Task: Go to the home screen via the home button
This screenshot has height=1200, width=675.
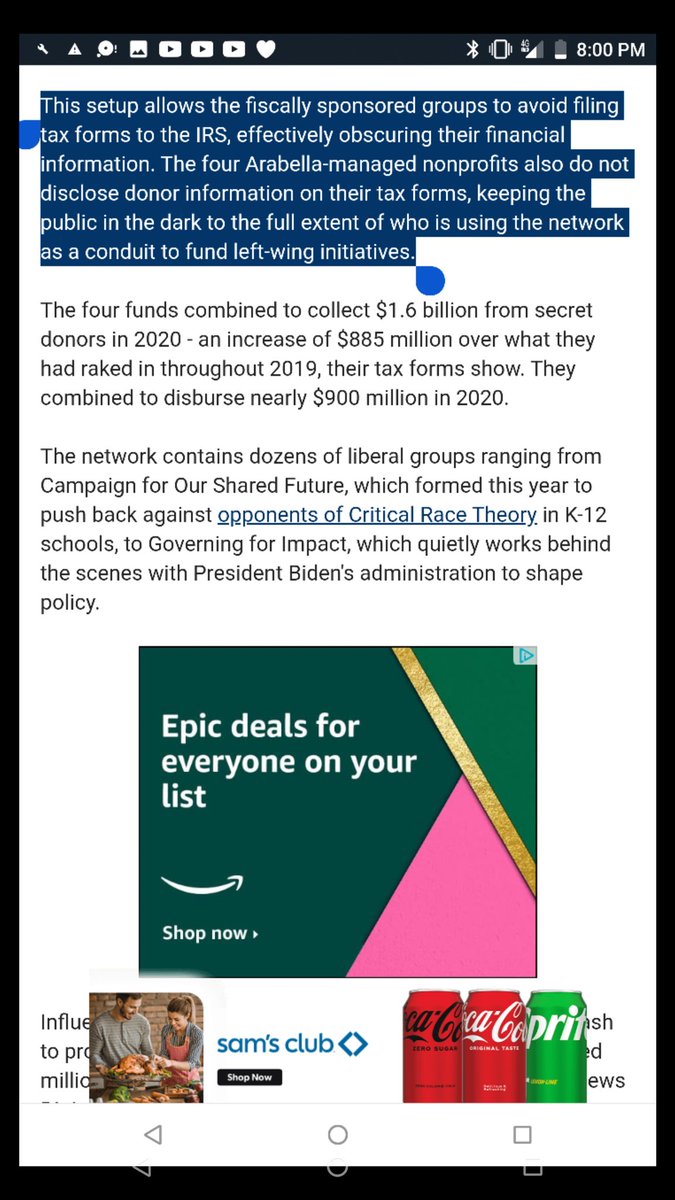Action: [338, 1134]
